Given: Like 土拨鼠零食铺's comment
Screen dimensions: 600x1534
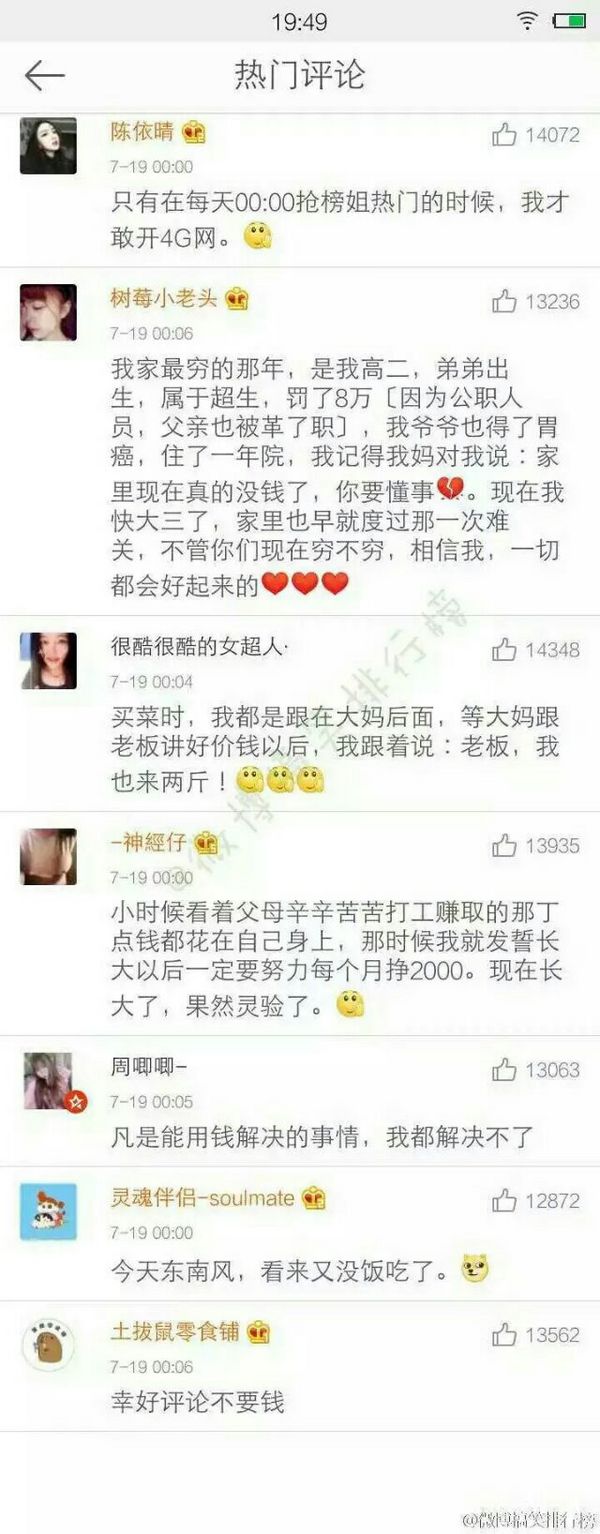Looking at the screenshot, I should (505, 1334).
